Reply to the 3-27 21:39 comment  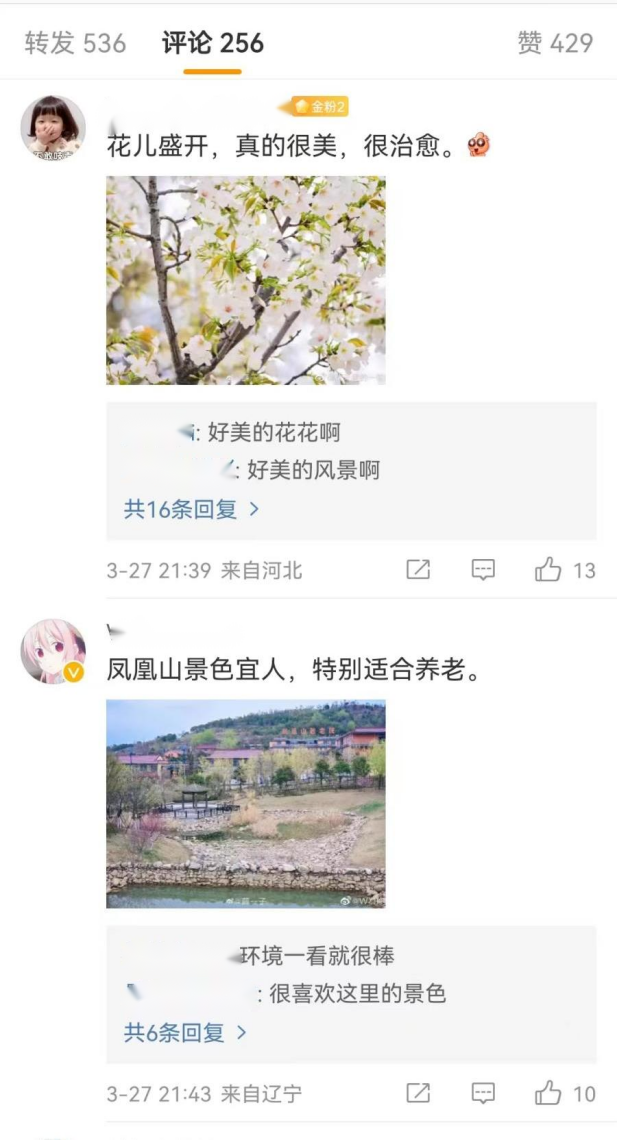[x=483, y=570]
